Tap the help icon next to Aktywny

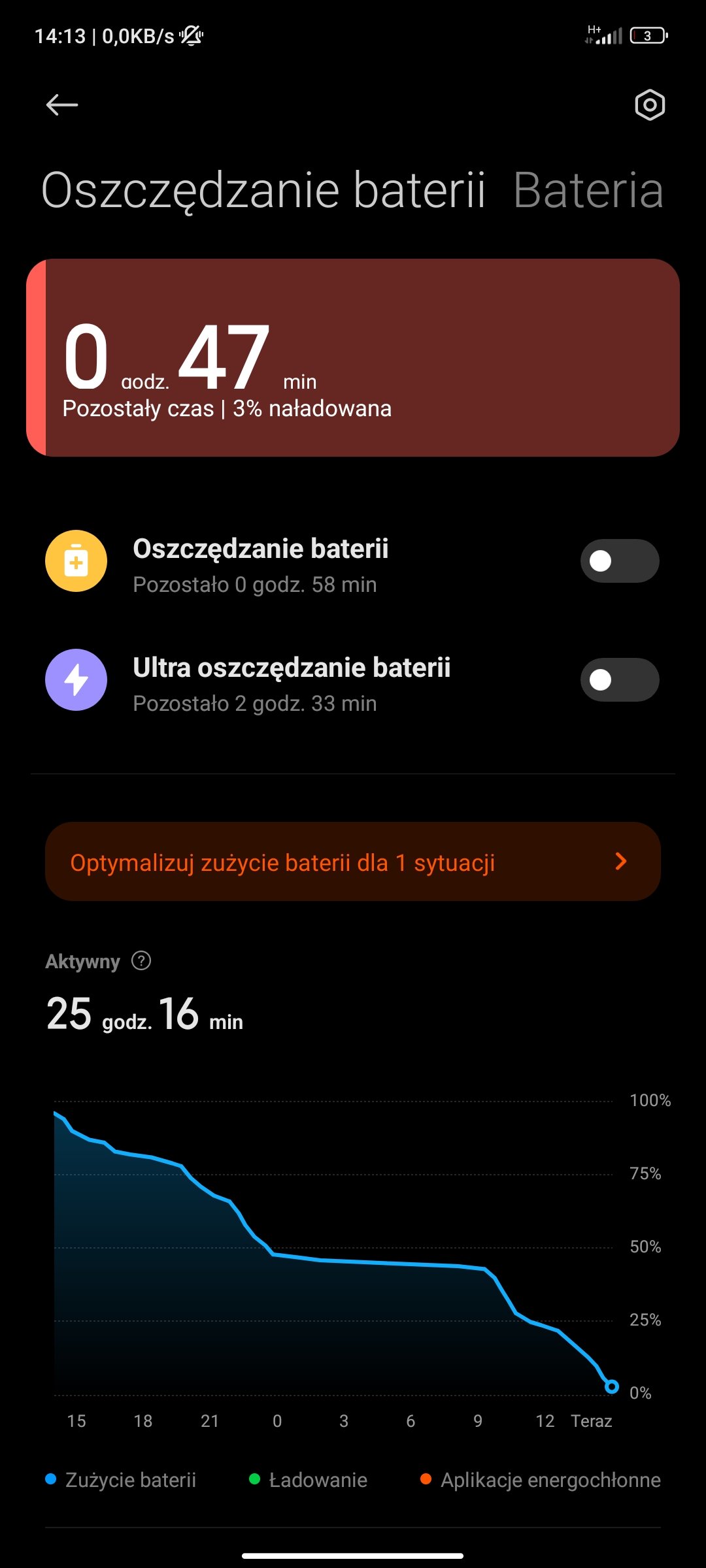(x=141, y=960)
